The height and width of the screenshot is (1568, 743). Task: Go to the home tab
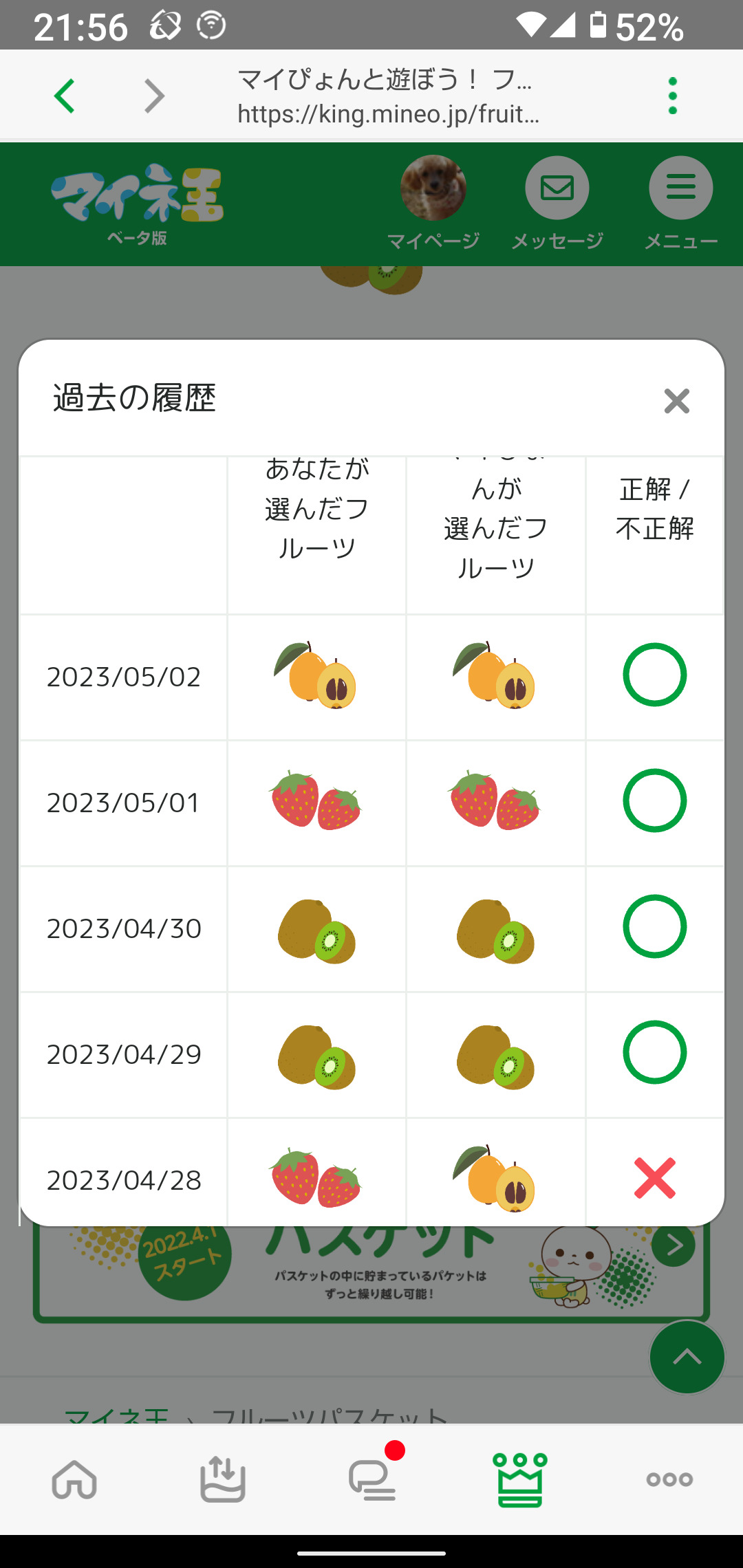pos(74,1479)
